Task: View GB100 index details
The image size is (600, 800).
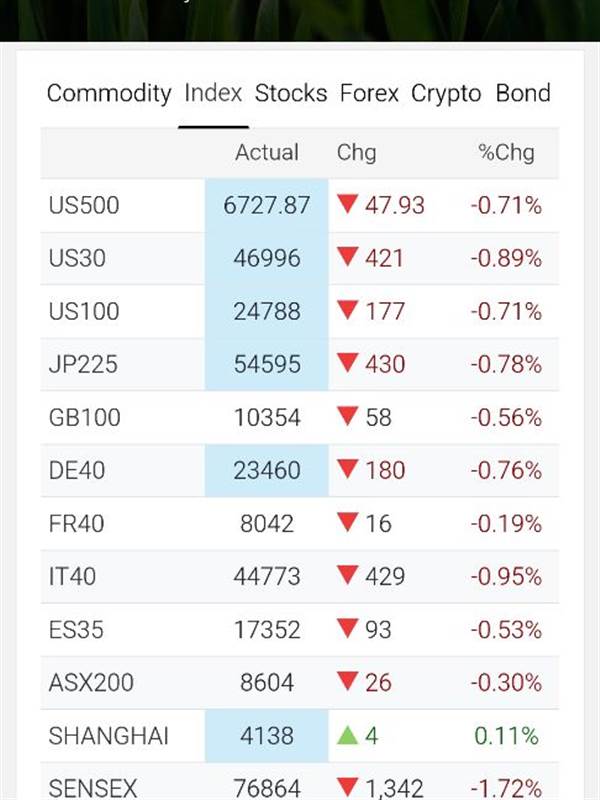Action: [x=85, y=418]
